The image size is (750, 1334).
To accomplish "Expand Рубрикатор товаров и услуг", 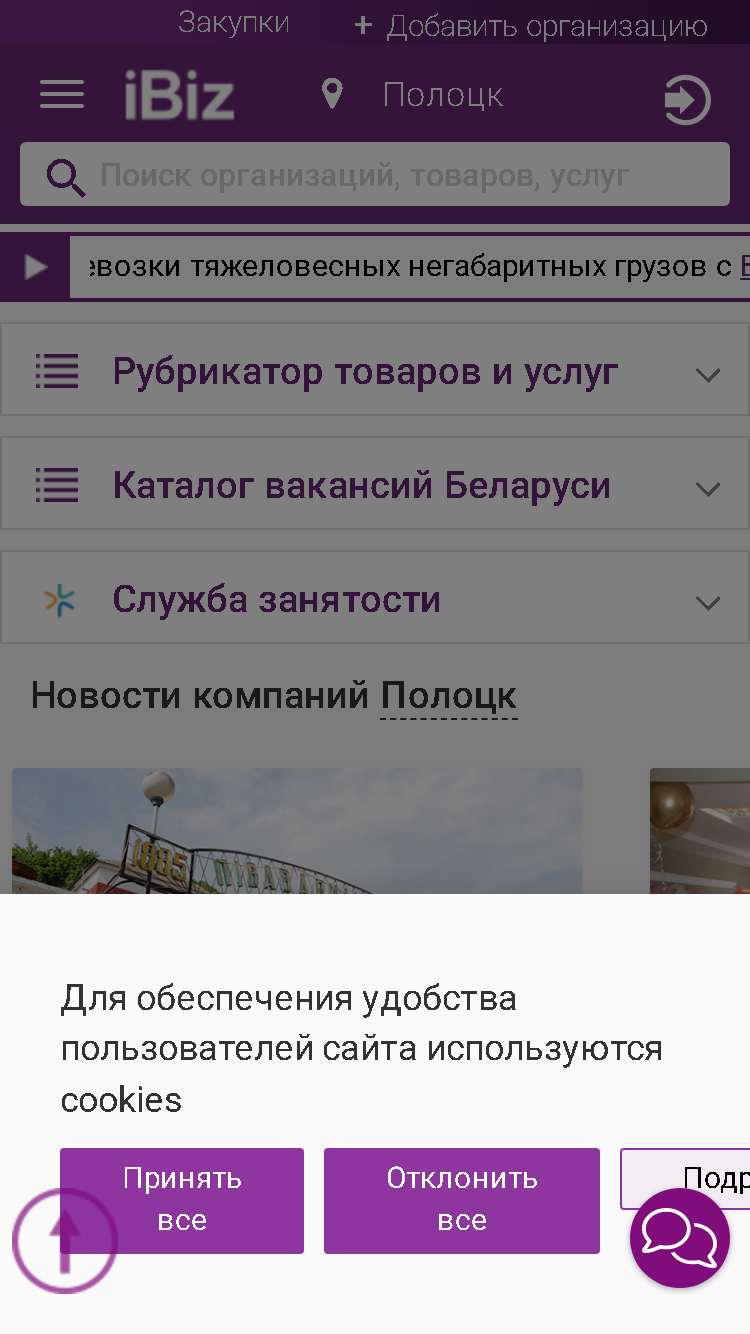I will tap(375, 370).
